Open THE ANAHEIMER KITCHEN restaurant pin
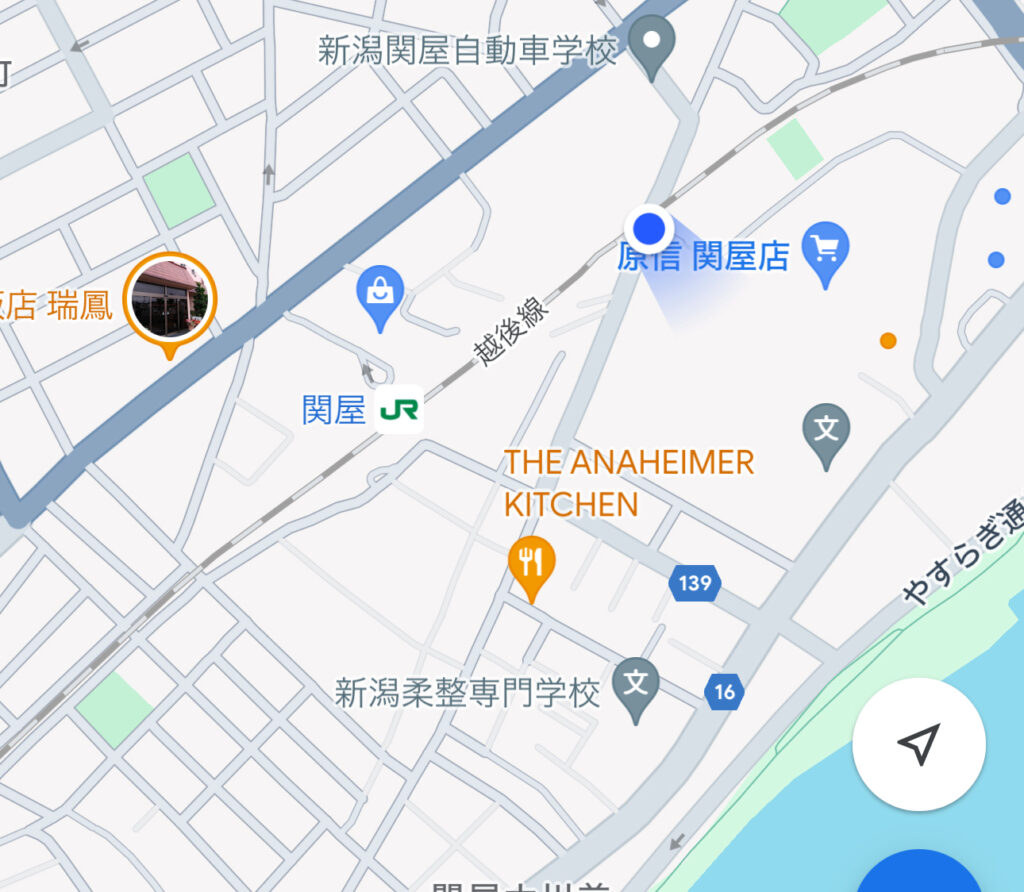This screenshot has height=892, width=1024. point(531,563)
